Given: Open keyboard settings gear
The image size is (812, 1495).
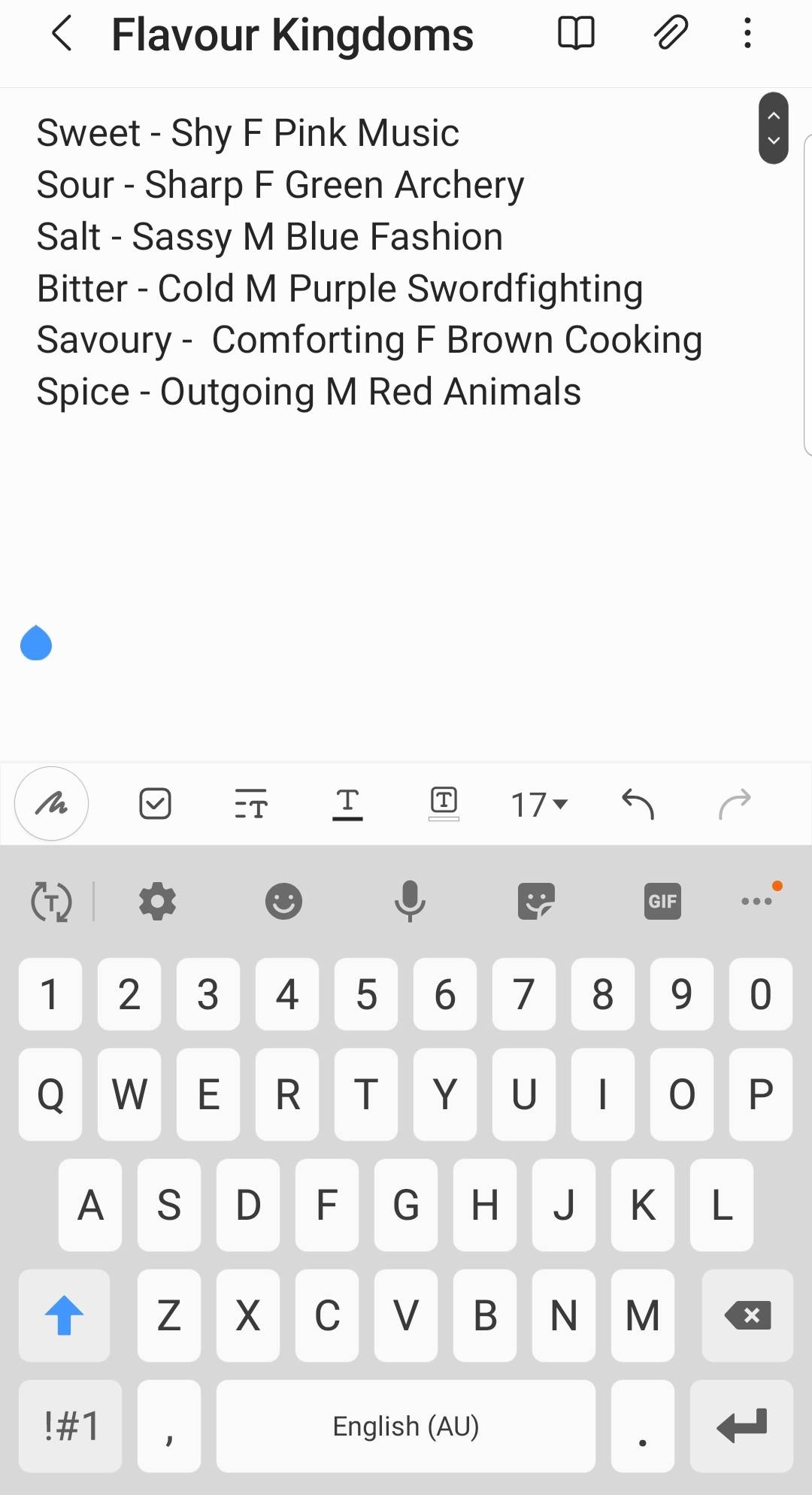Looking at the screenshot, I should [x=157, y=901].
